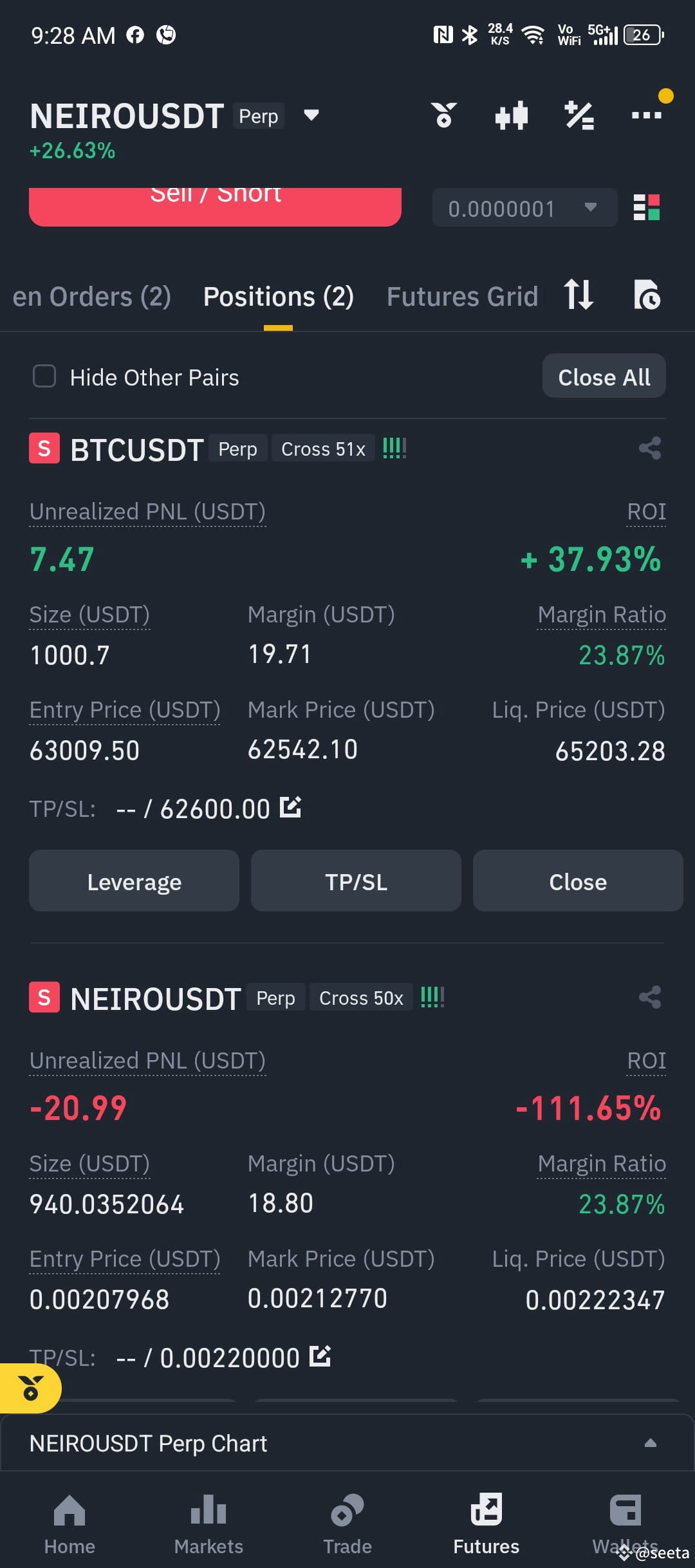Share the NEIROUSDT position
This screenshot has width=695, height=1568.
[649, 998]
